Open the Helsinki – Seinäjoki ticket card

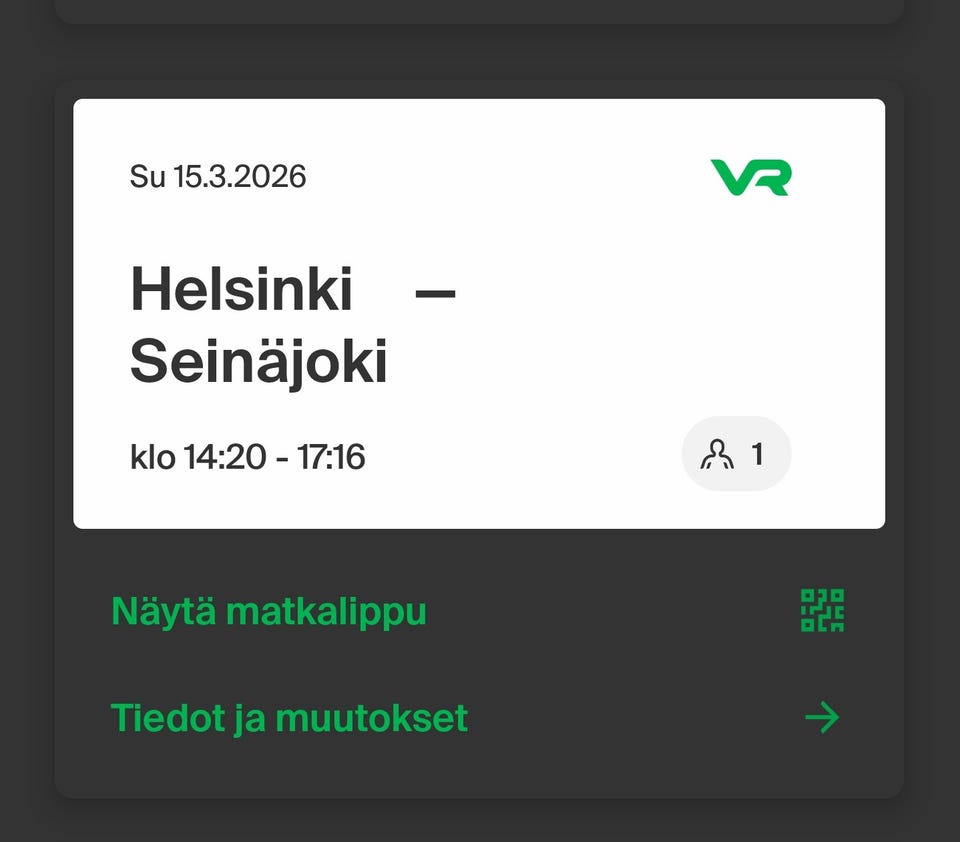tap(478, 313)
